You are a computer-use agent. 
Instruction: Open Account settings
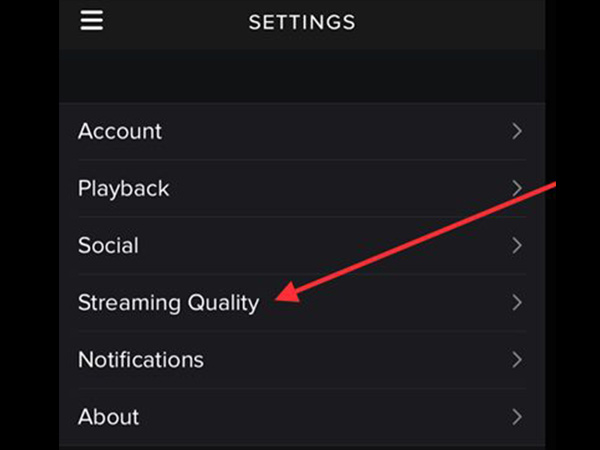pyautogui.click(x=300, y=131)
